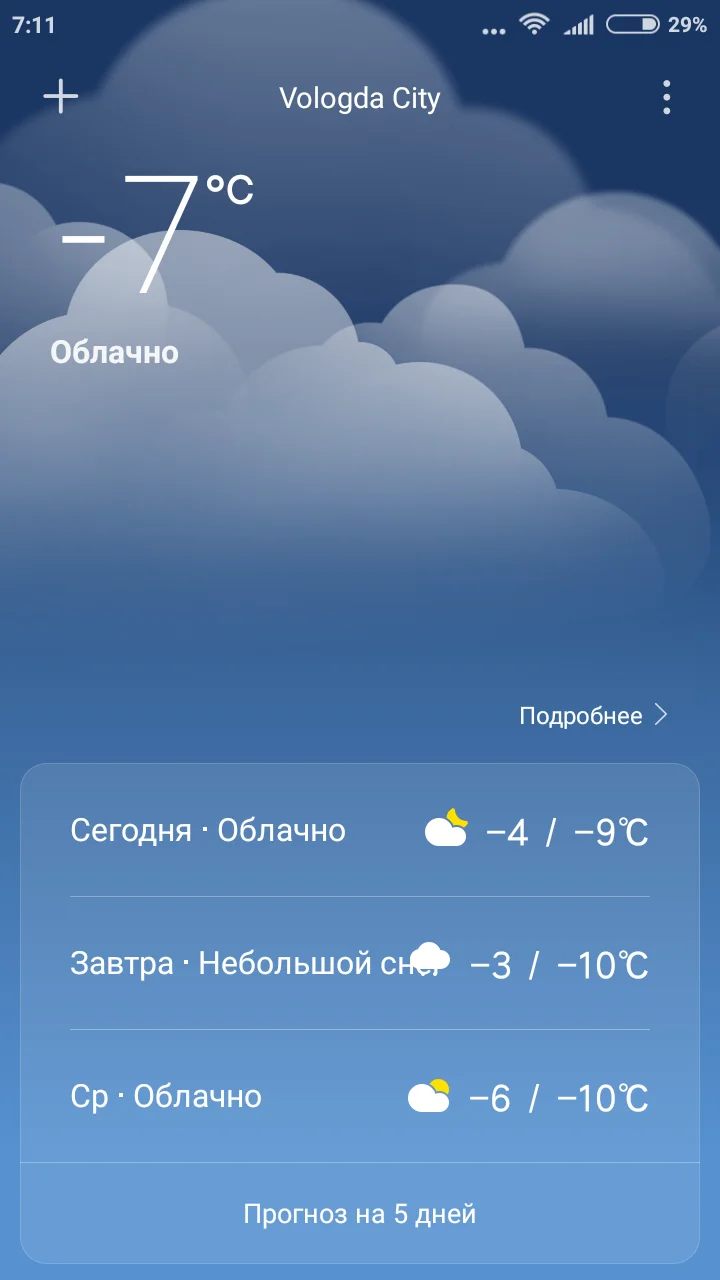Tap the −4 / −9°C temperature range

tap(567, 830)
